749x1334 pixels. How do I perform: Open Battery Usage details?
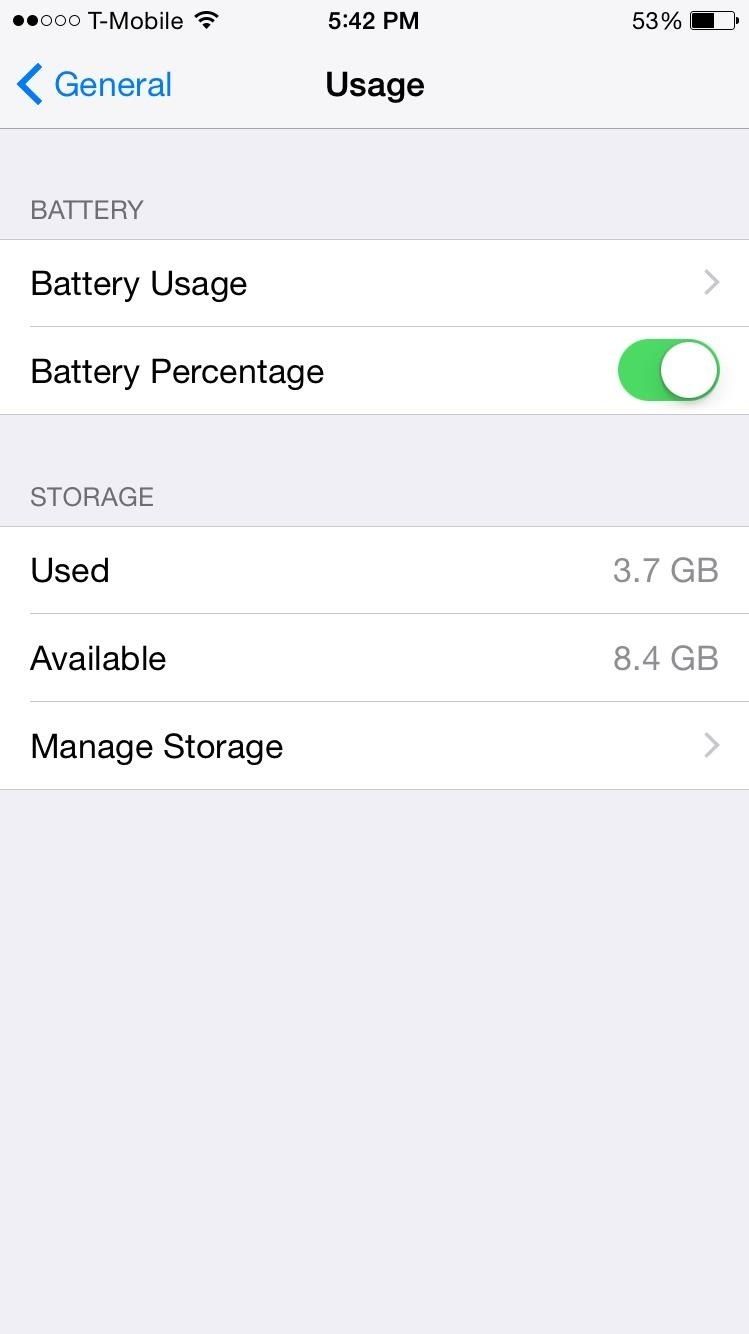point(374,283)
